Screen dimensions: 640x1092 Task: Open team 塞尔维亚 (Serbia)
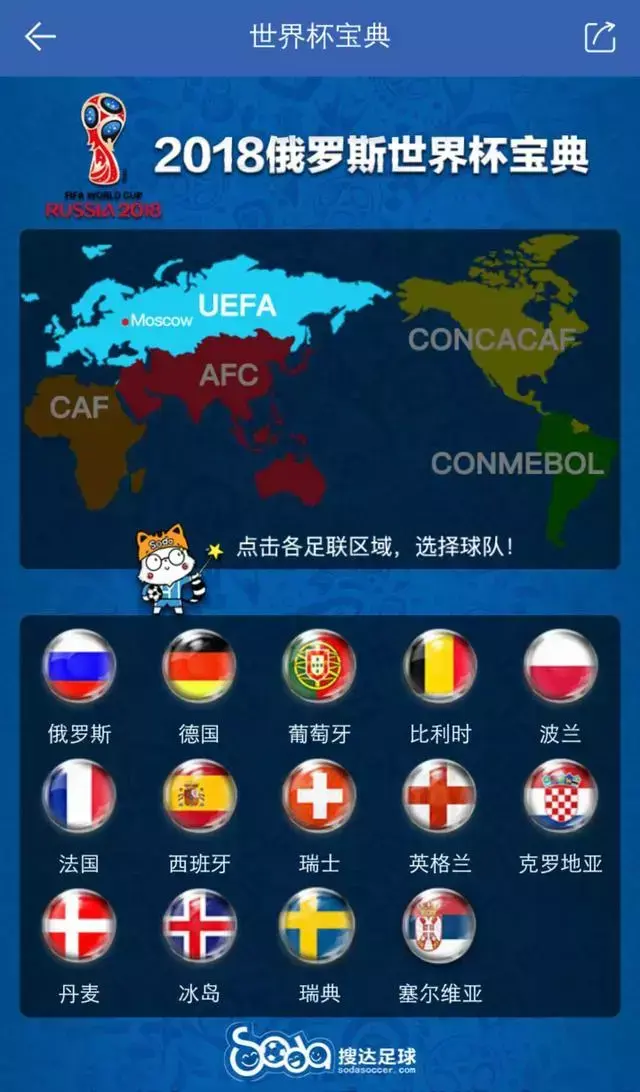[x=440, y=926]
